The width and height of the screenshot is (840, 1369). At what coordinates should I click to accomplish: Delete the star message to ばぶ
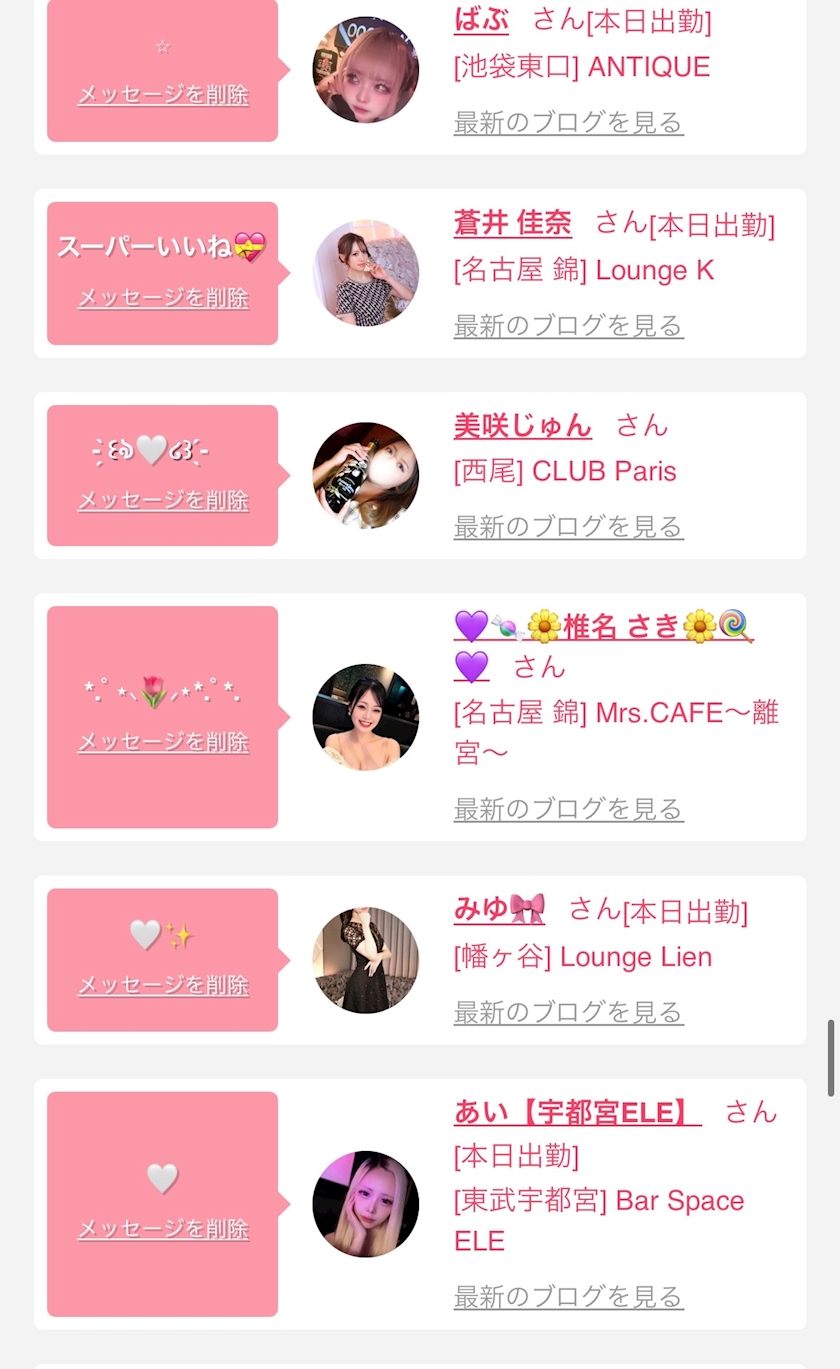coord(163,95)
